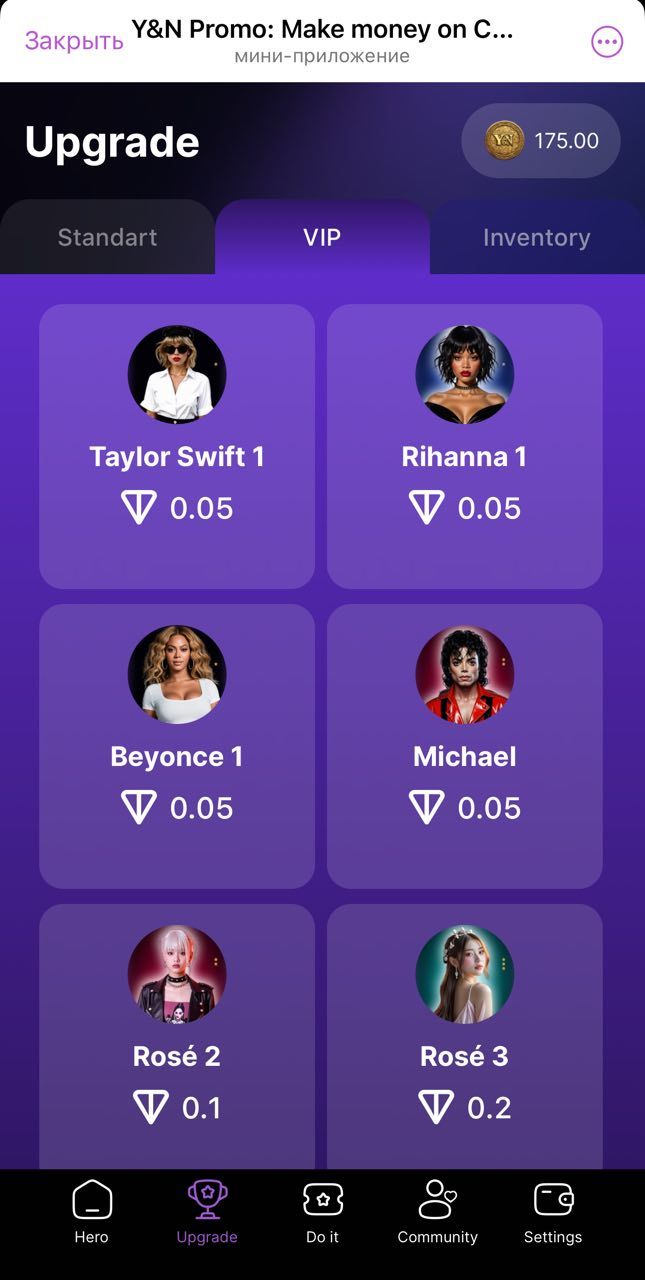This screenshot has width=645, height=1280.
Task: Switch to the Standart tab
Action: [107, 237]
